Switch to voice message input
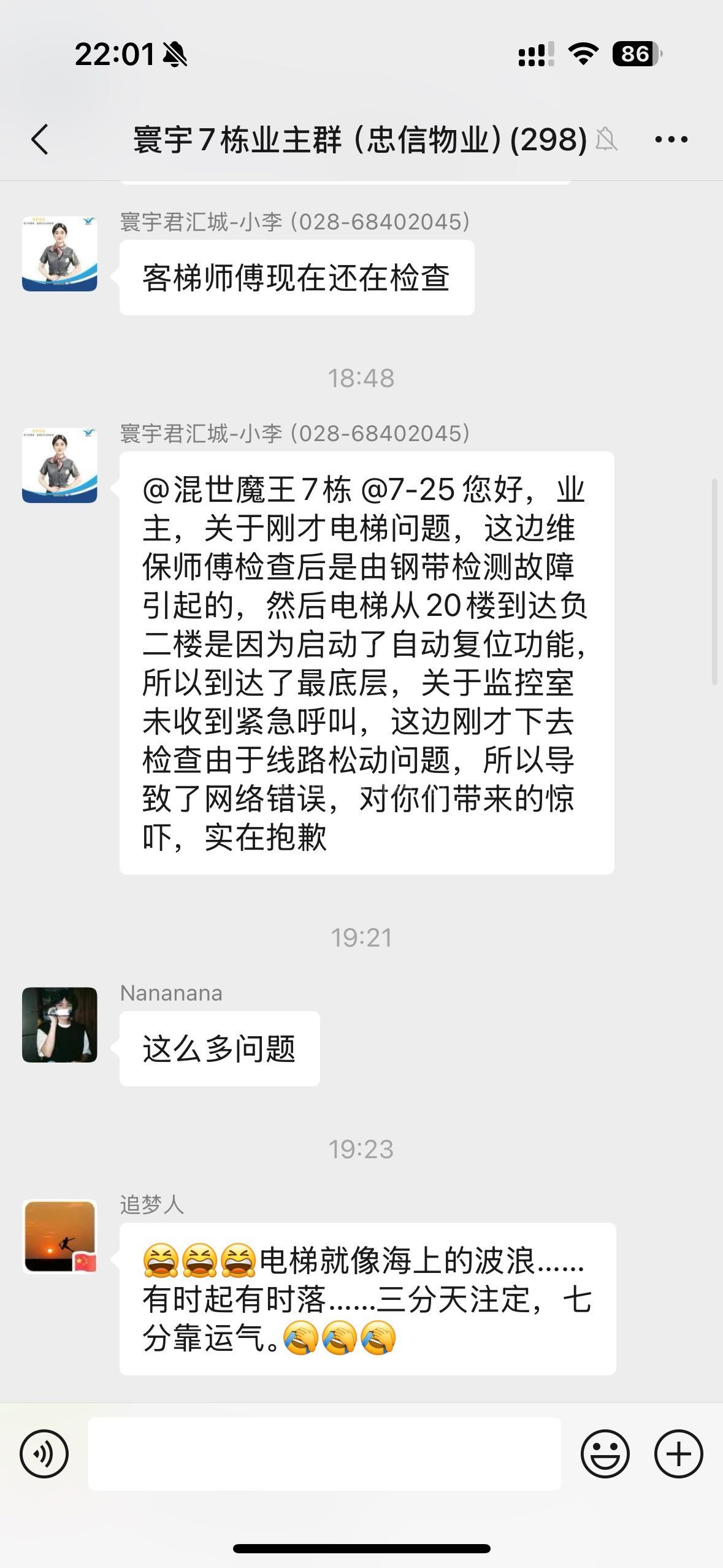The height and width of the screenshot is (1568, 723). coord(44,1454)
